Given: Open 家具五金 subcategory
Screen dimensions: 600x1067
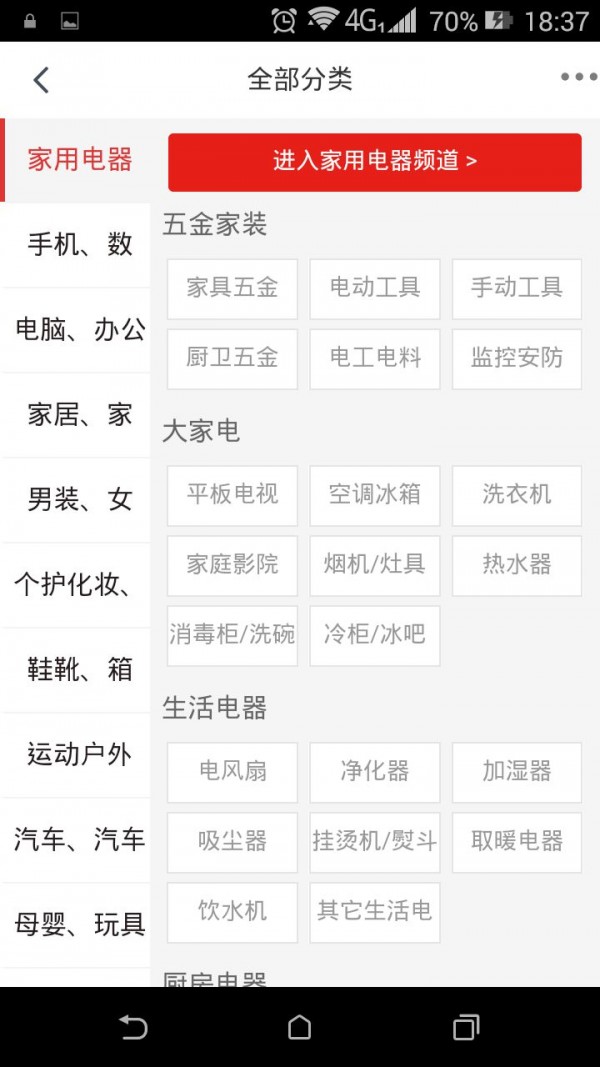Looking at the screenshot, I should 232,288.
